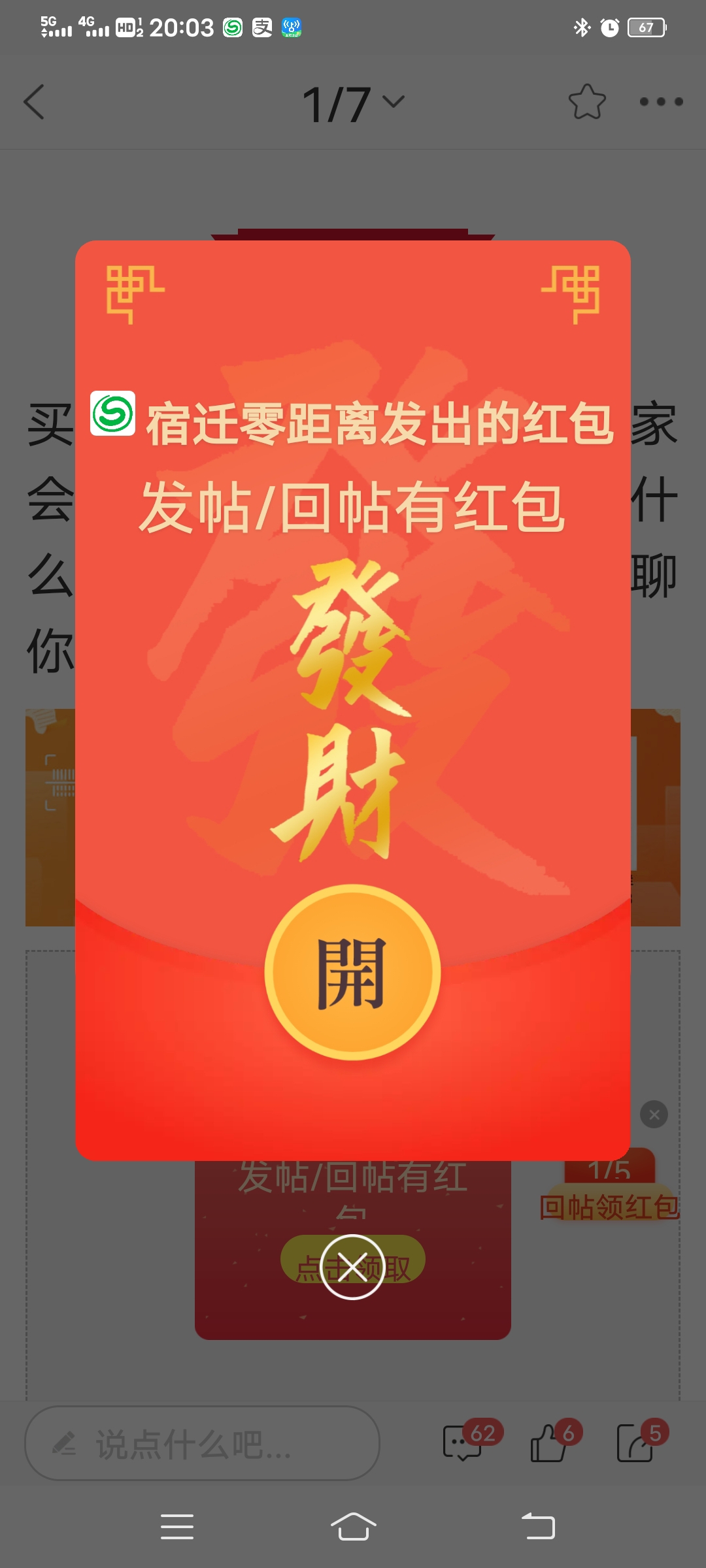
Task: Close the 回帖领红包 floating badge
Action: click(654, 1115)
